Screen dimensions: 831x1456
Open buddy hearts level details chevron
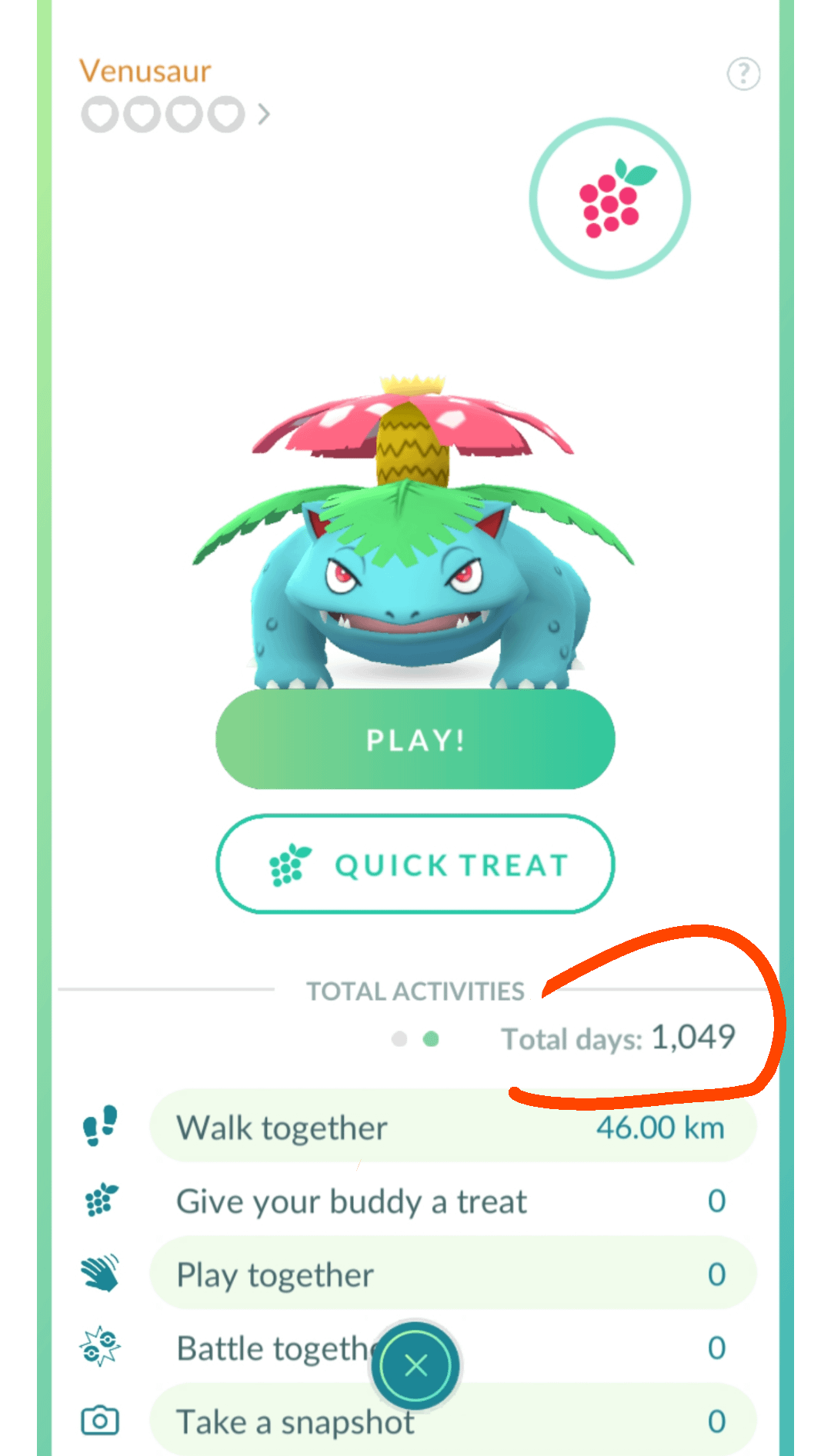click(264, 115)
